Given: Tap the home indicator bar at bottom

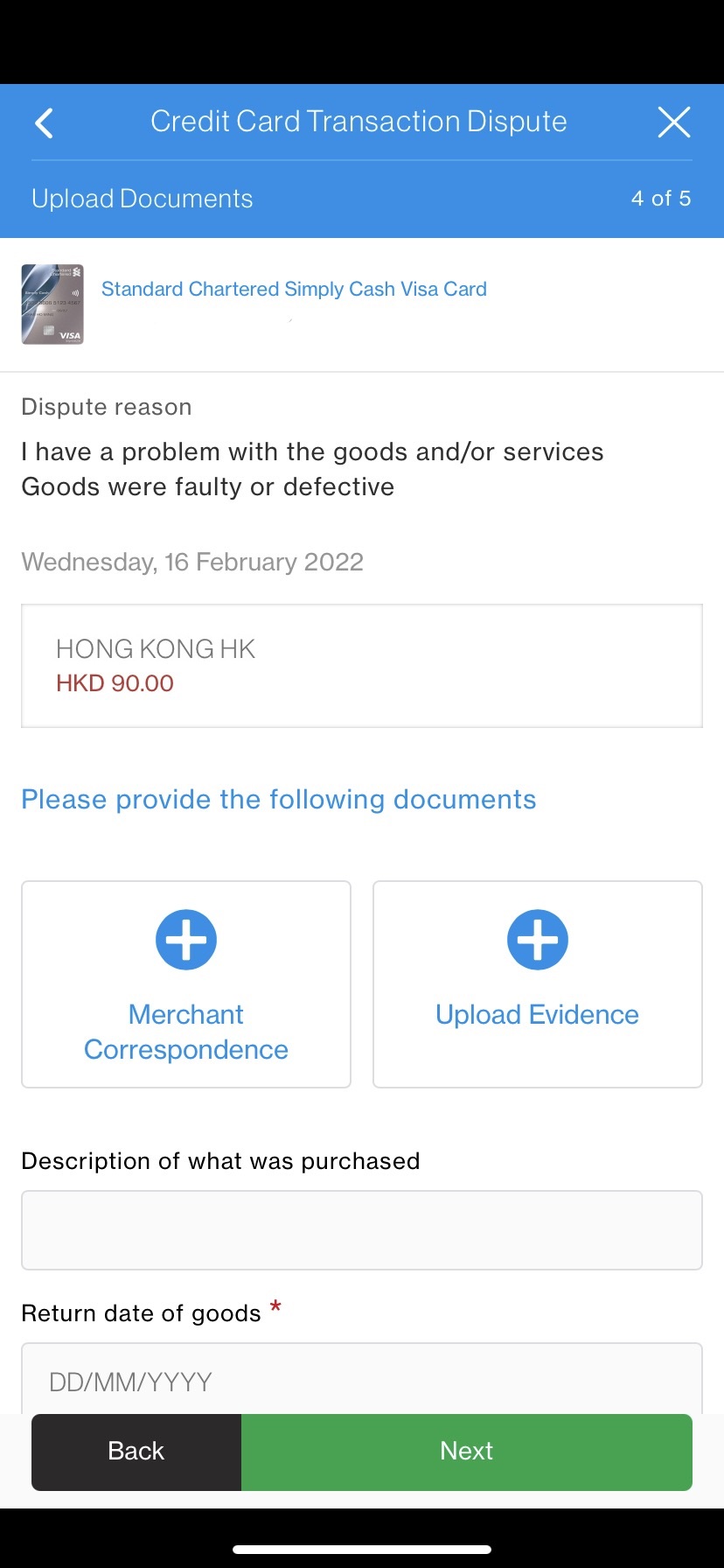Looking at the screenshot, I should (362, 1549).
